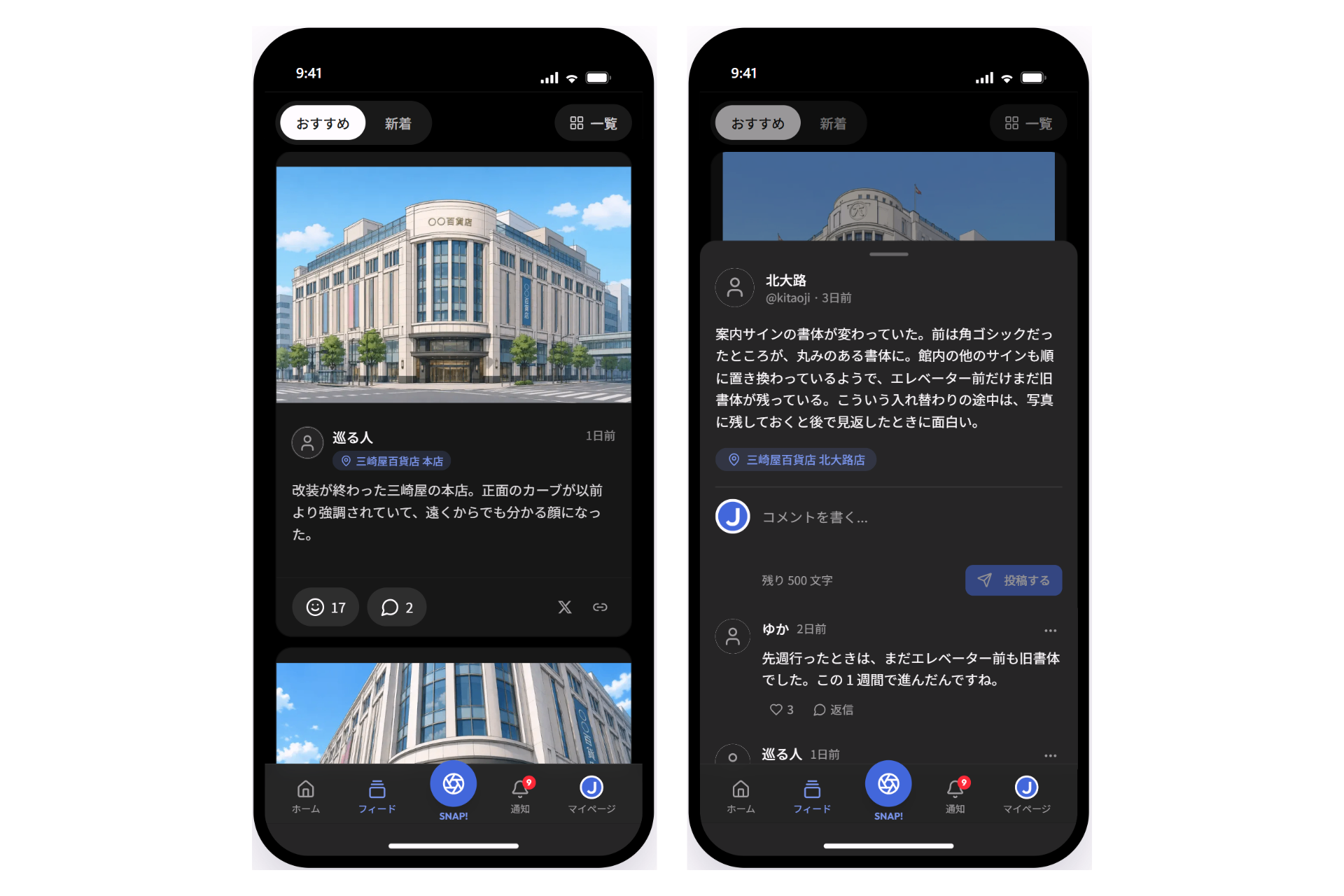Copy the link to 巡る人's post
Image resolution: width=1344 pixels, height=896 pixels.
(600, 607)
